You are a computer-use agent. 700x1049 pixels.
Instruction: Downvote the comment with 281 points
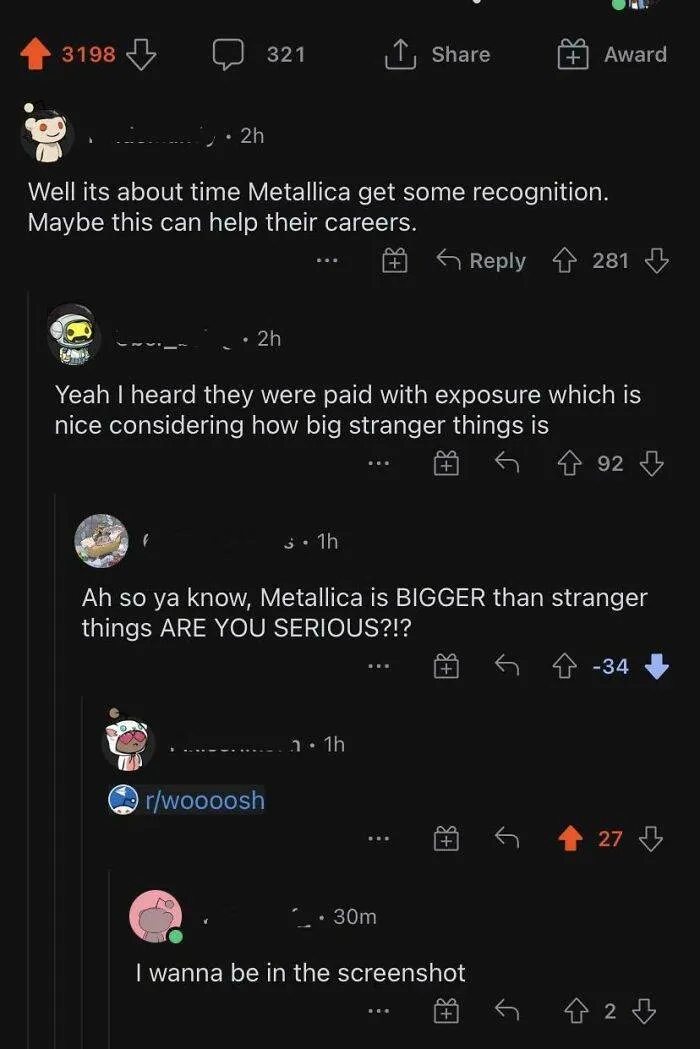point(656,261)
